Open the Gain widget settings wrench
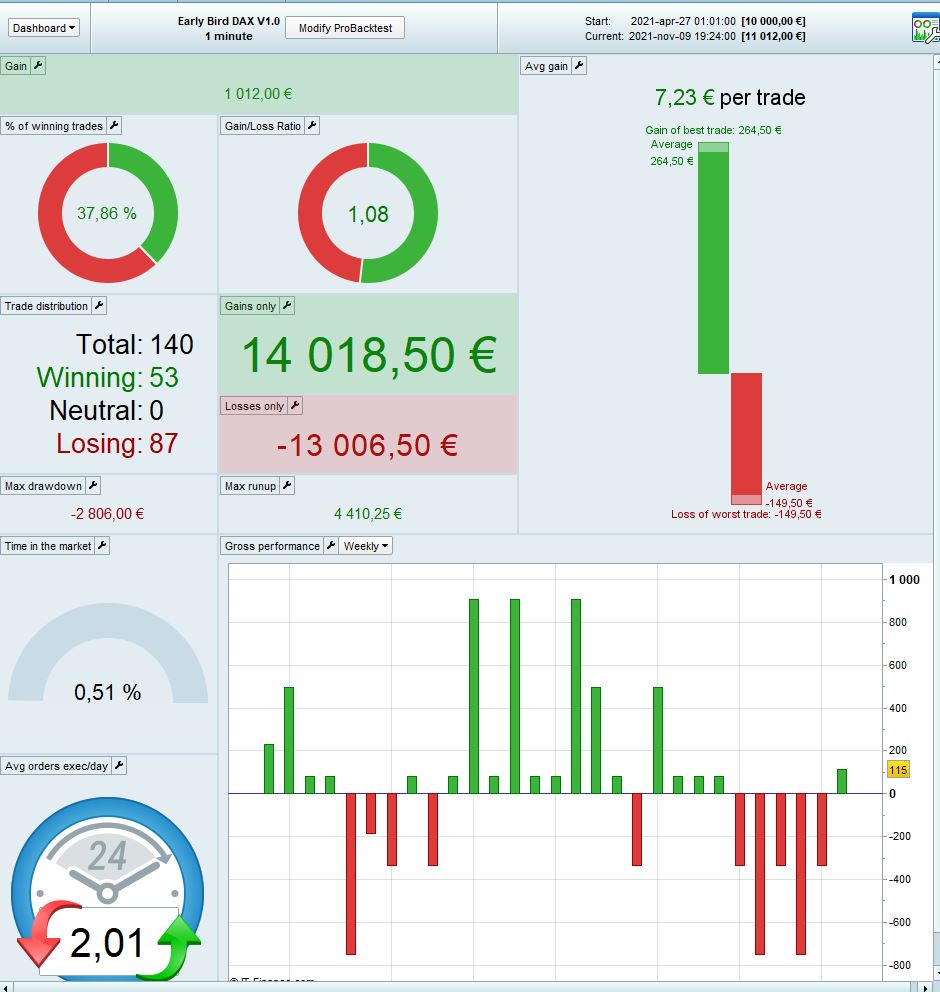 pos(38,66)
